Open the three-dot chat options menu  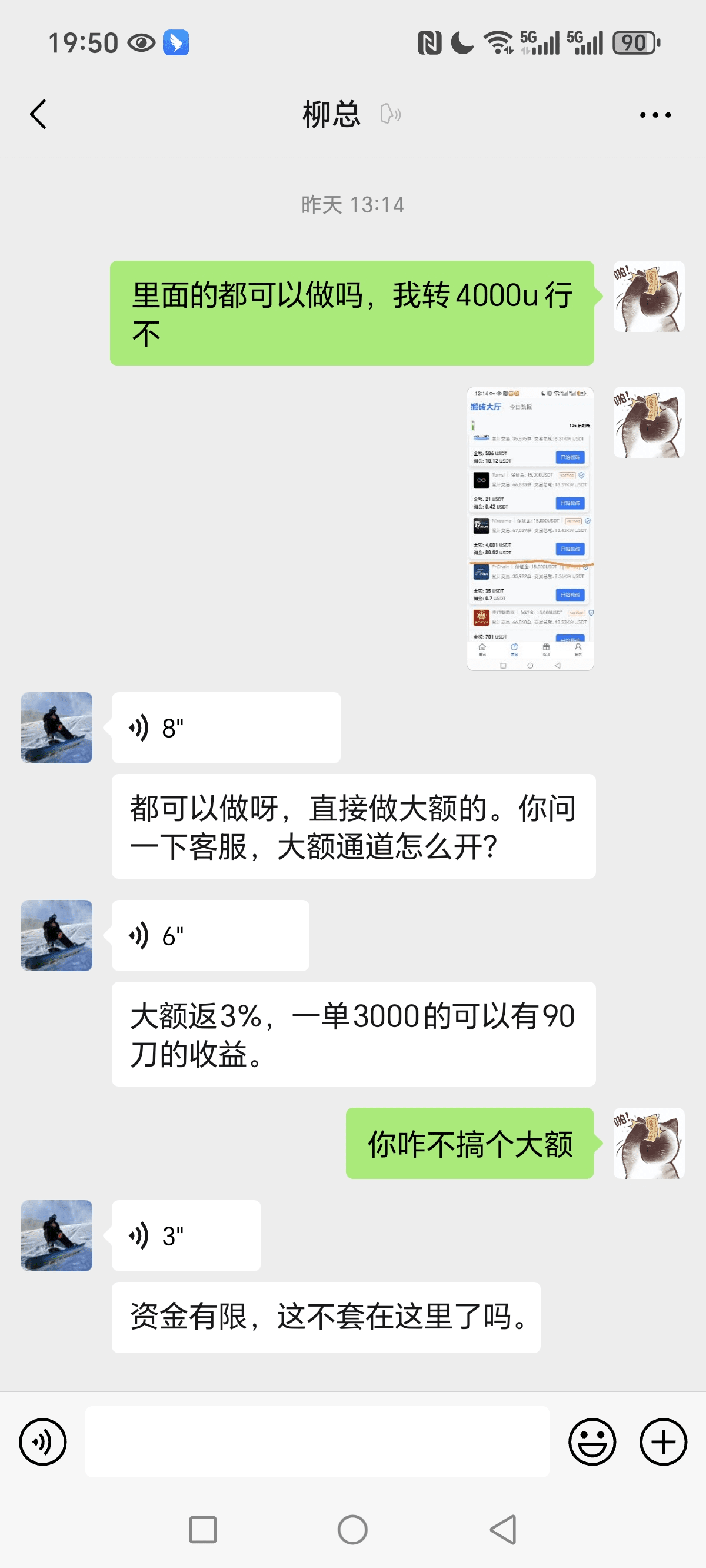[x=655, y=114]
